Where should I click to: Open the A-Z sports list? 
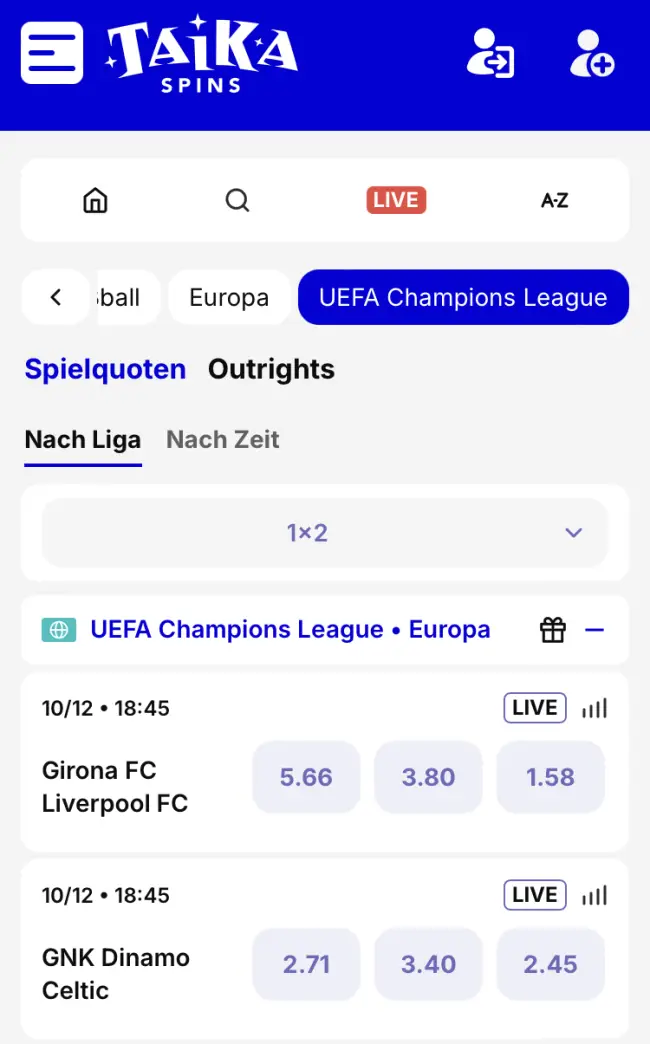[554, 200]
